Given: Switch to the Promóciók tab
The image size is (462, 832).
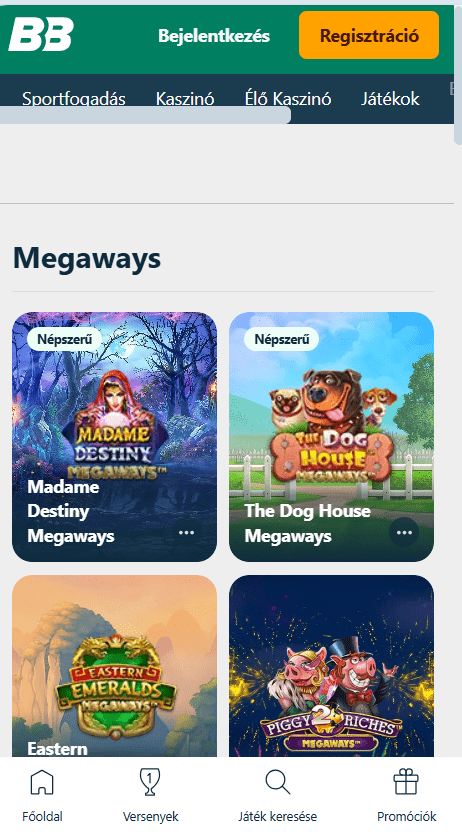Looking at the screenshot, I should (x=406, y=795).
